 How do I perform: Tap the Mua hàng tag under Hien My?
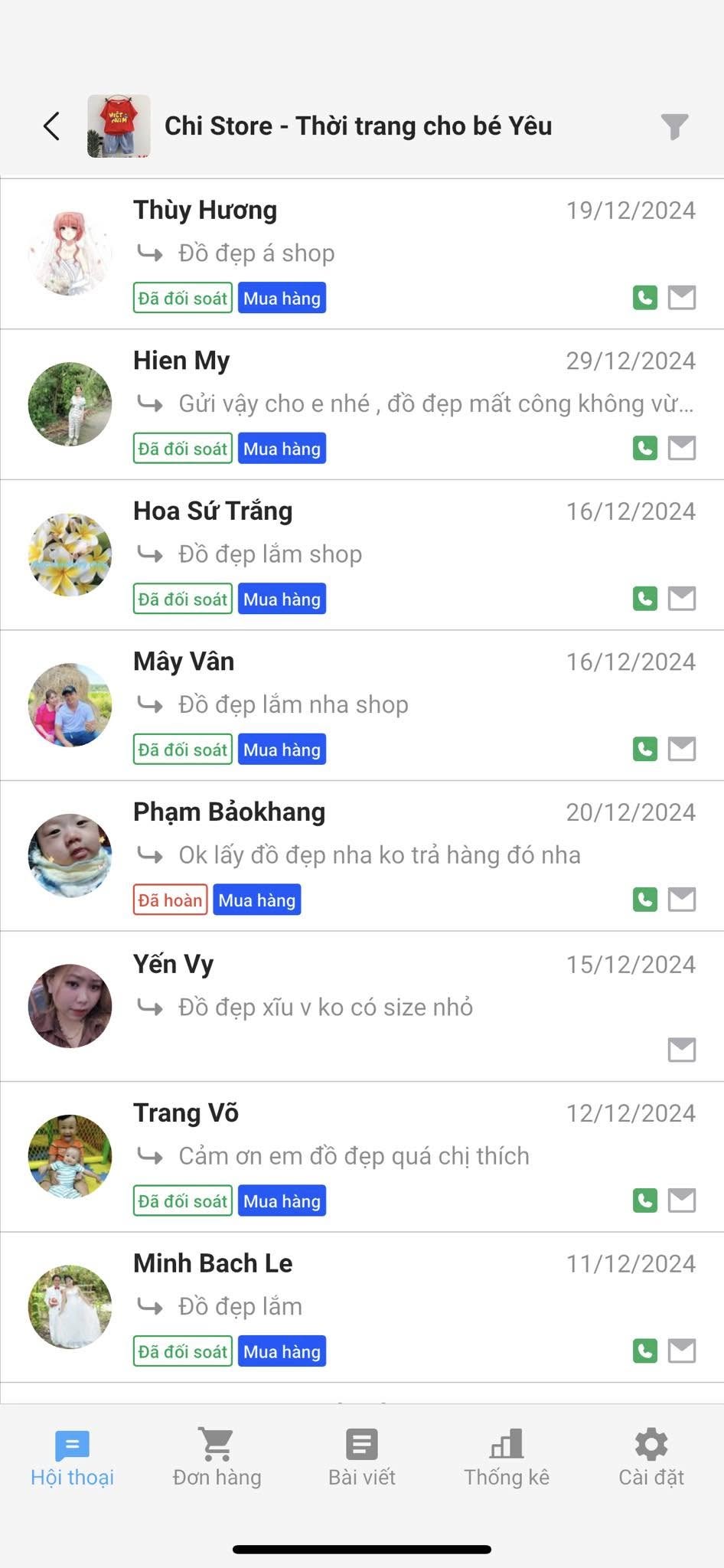pyautogui.click(x=282, y=449)
